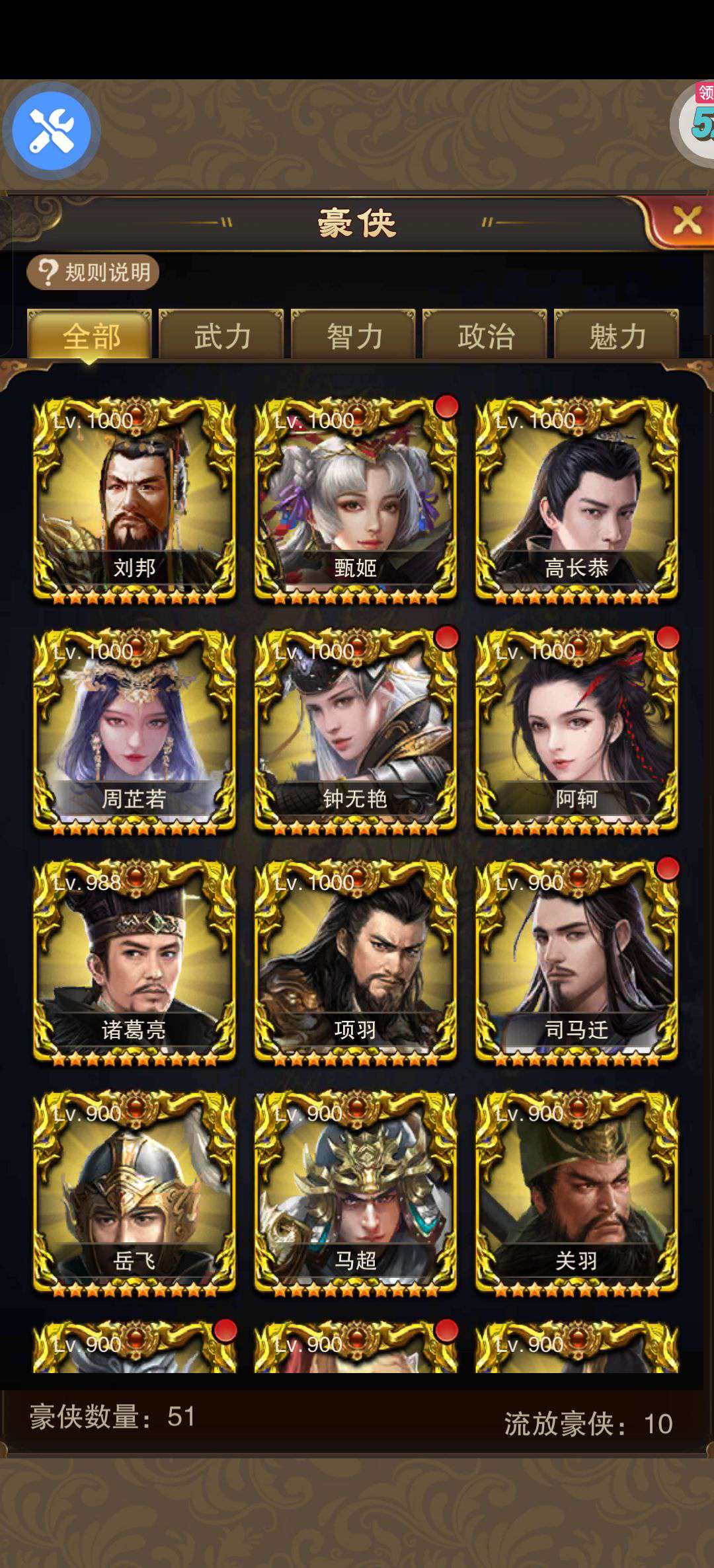Switch to the 武力 tab
Screen dimensions: 714x1568
(221, 336)
